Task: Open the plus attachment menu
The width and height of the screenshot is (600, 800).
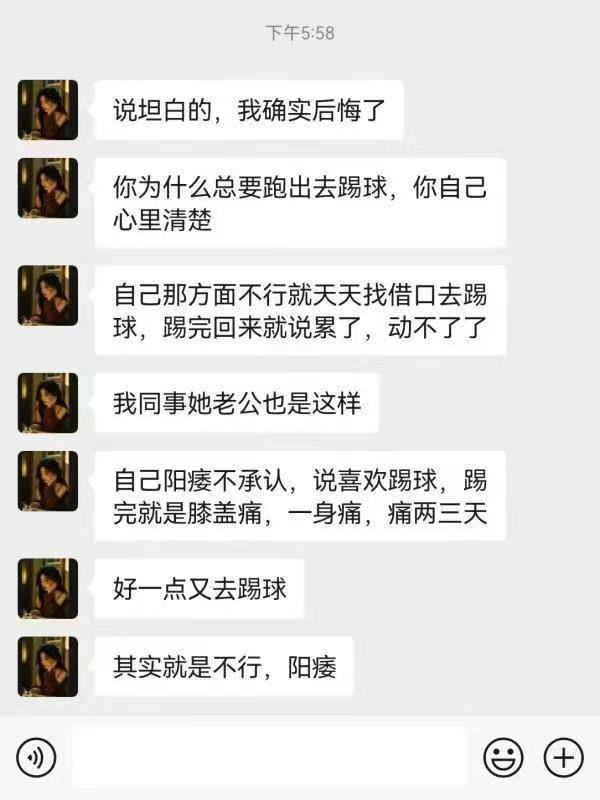Action: (x=564, y=757)
